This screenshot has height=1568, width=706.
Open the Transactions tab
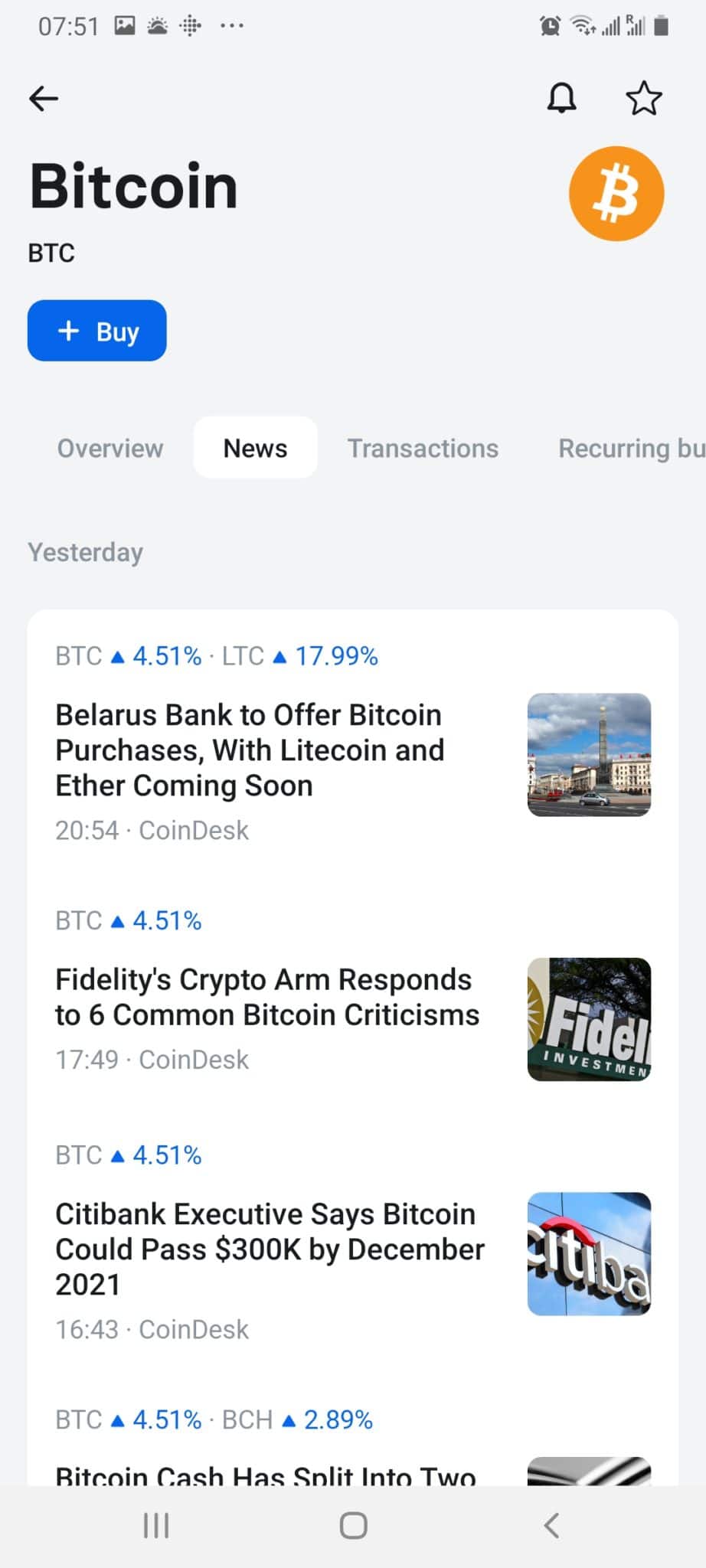422,448
